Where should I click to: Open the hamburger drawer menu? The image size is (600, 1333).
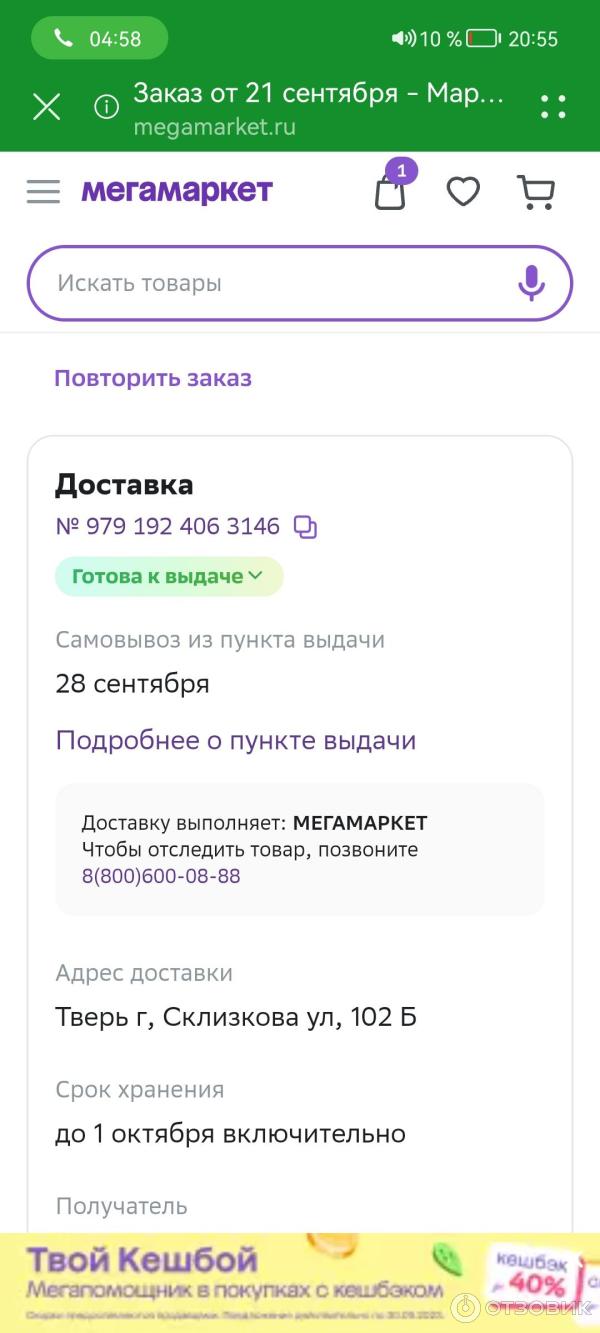click(x=43, y=191)
